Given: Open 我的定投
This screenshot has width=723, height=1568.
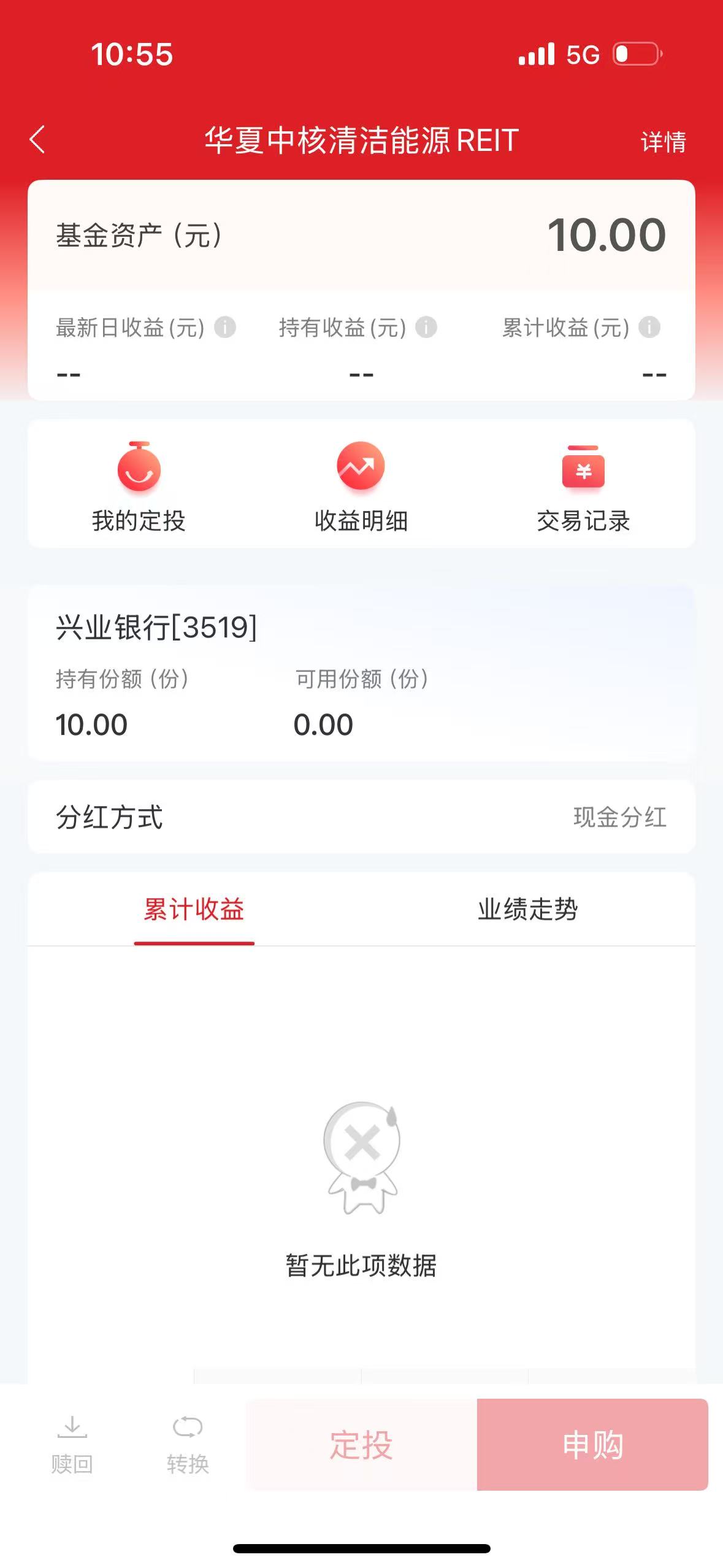Looking at the screenshot, I should point(139,486).
